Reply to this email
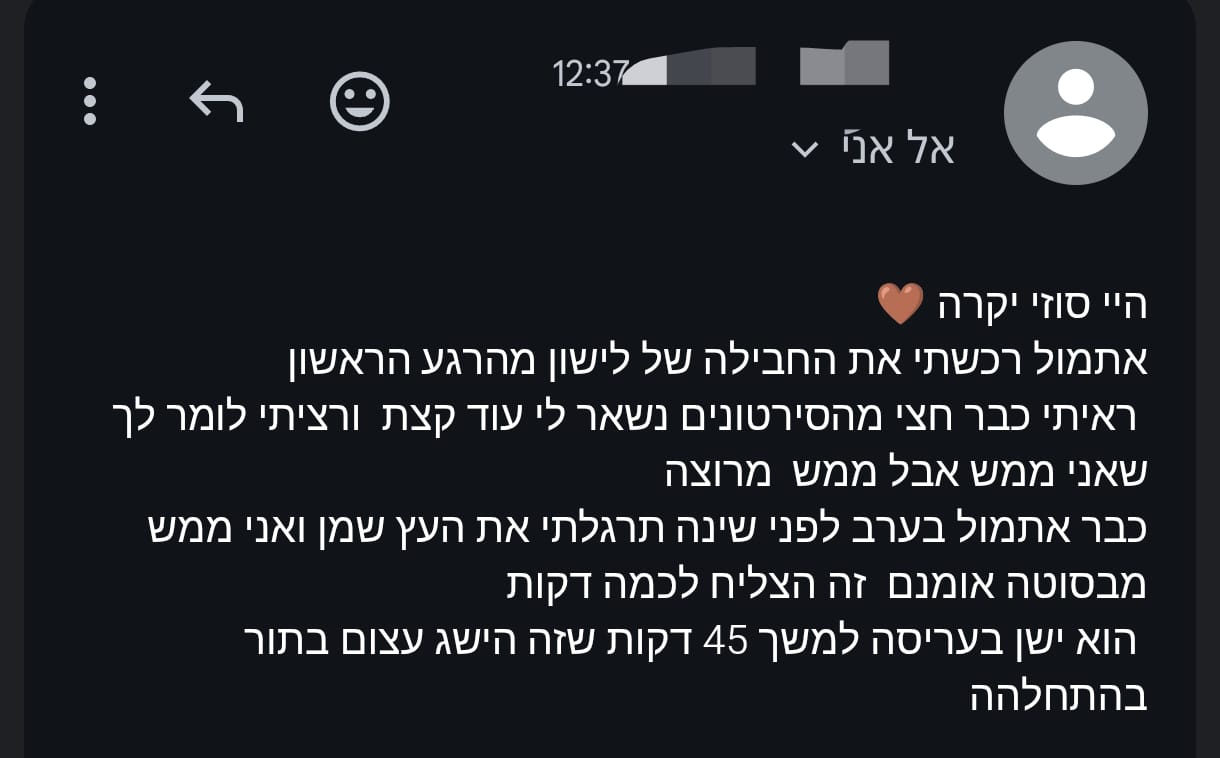The height and width of the screenshot is (758, 1220). [x=217, y=101]
